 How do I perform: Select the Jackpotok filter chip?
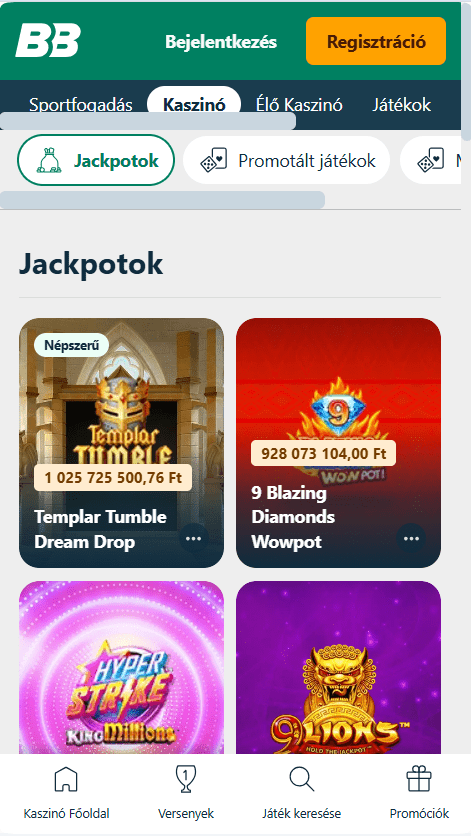point(96,160)
